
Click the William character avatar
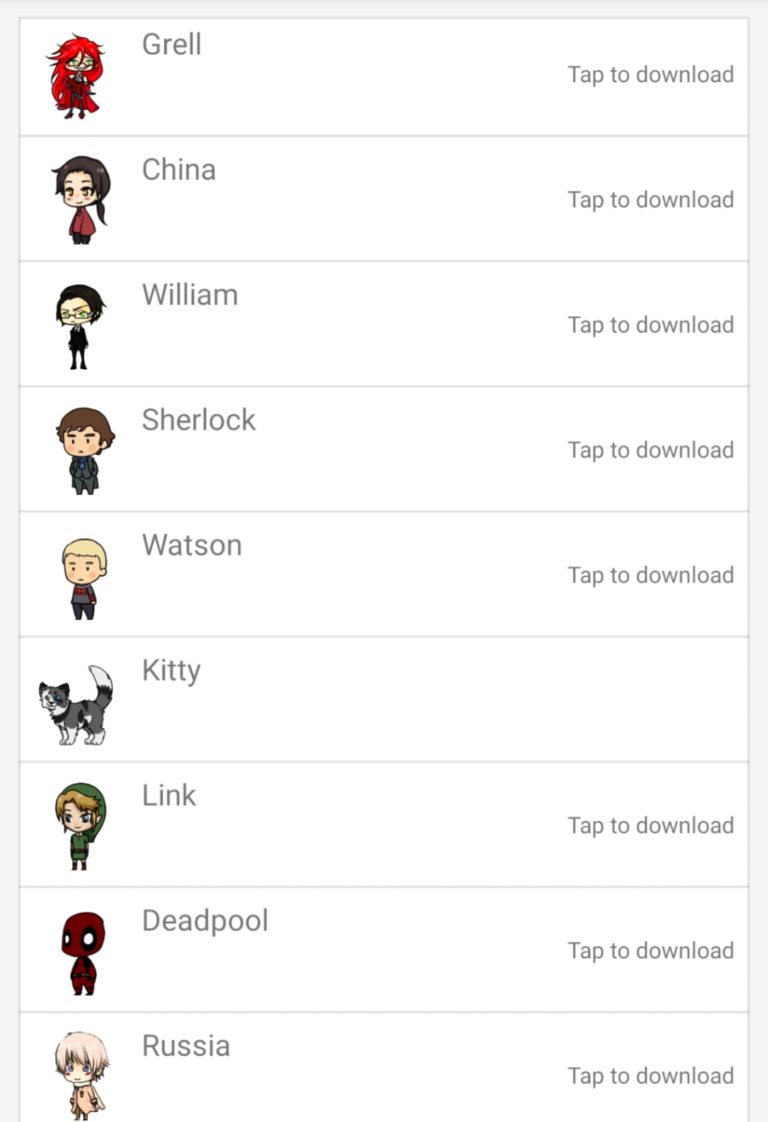click(x=75, y=324)
